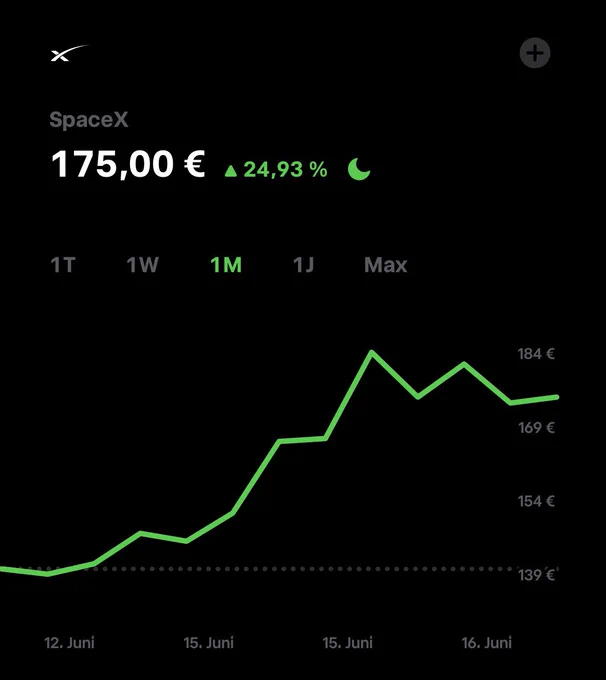The width and height of the screenshot is (606, 680).
Task: Switch chart to 1T range
Action: click(x=63, y=265)
